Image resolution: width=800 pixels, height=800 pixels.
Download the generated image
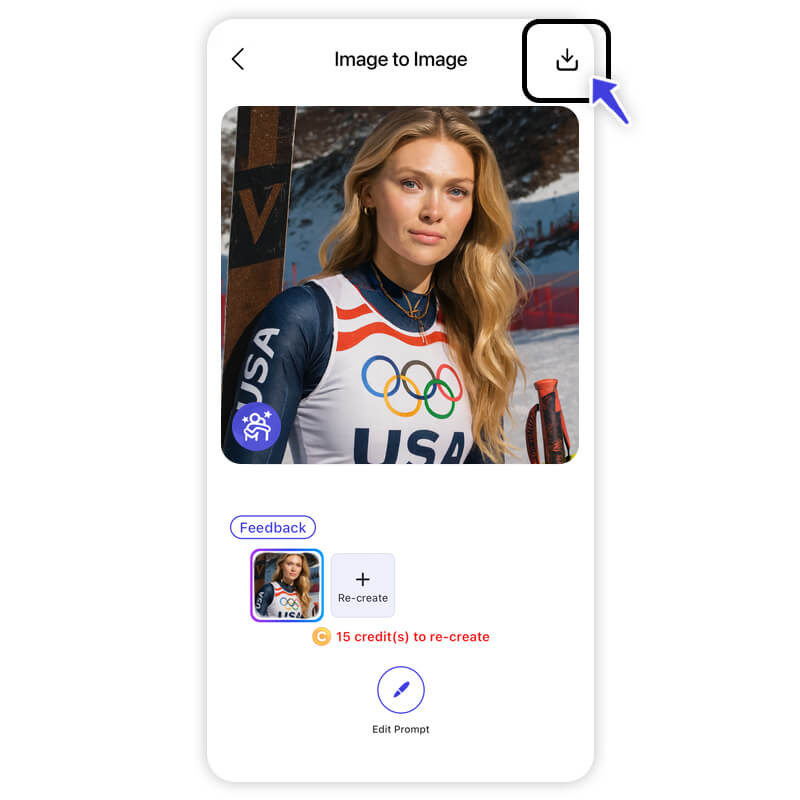point(567,60)
